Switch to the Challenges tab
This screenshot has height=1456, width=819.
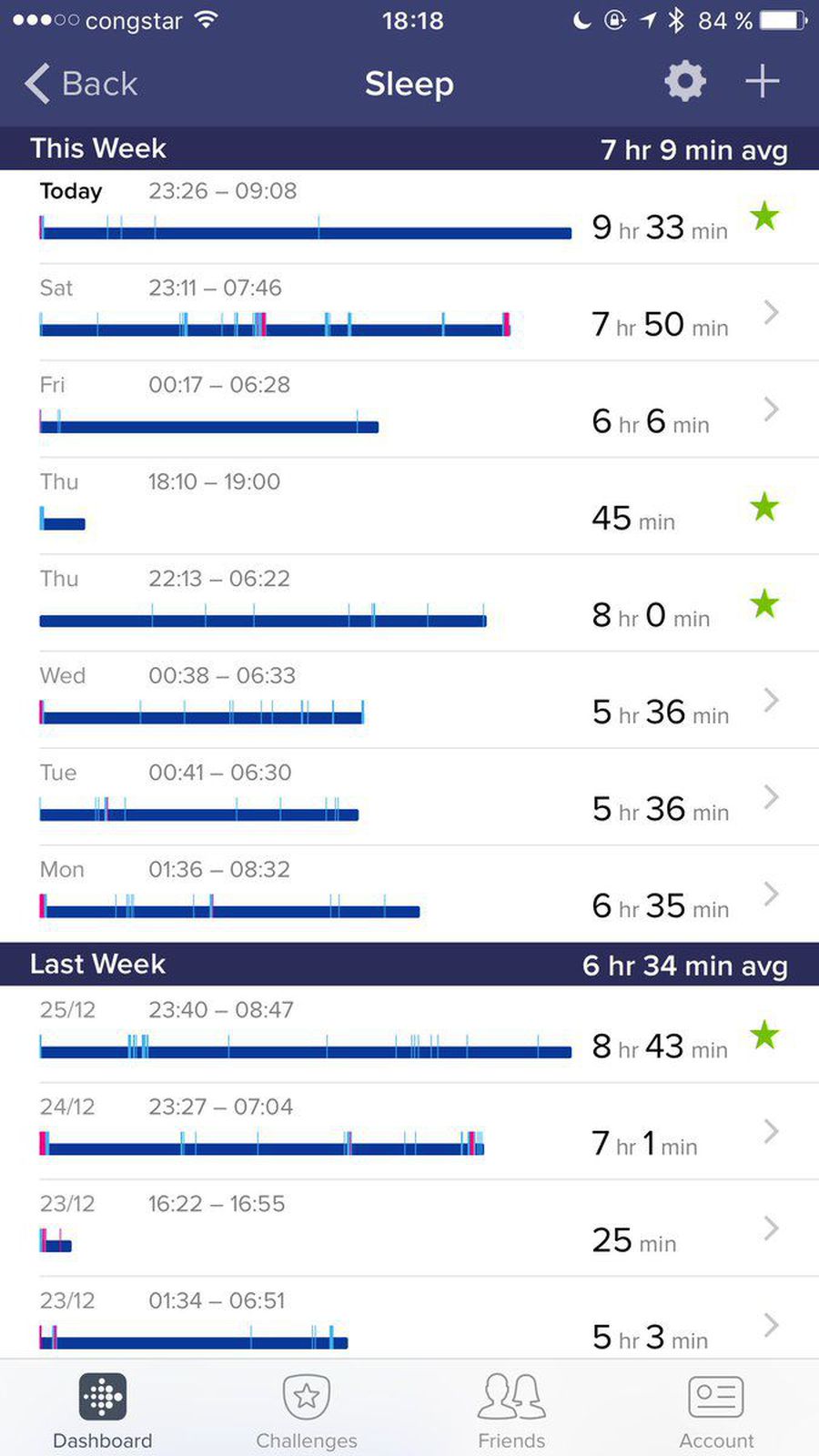tap(307, 1410)
